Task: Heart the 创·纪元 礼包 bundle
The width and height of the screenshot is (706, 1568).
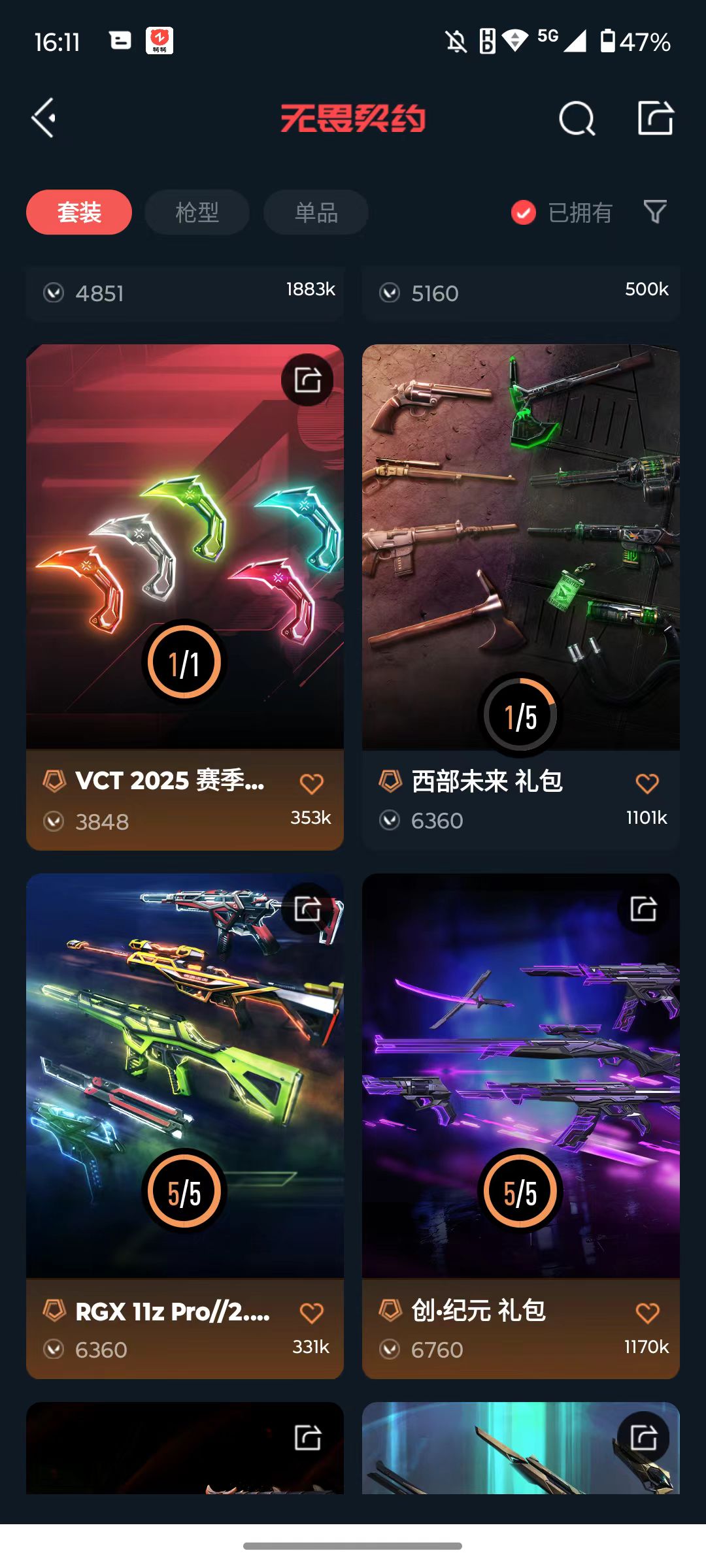Action: coord(647,1313)
